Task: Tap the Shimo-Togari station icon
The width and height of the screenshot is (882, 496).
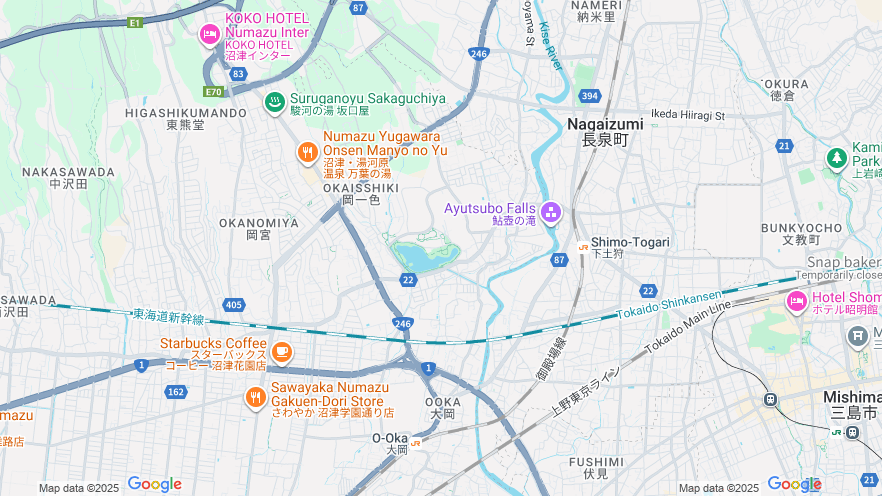Action: coord(583,247)
